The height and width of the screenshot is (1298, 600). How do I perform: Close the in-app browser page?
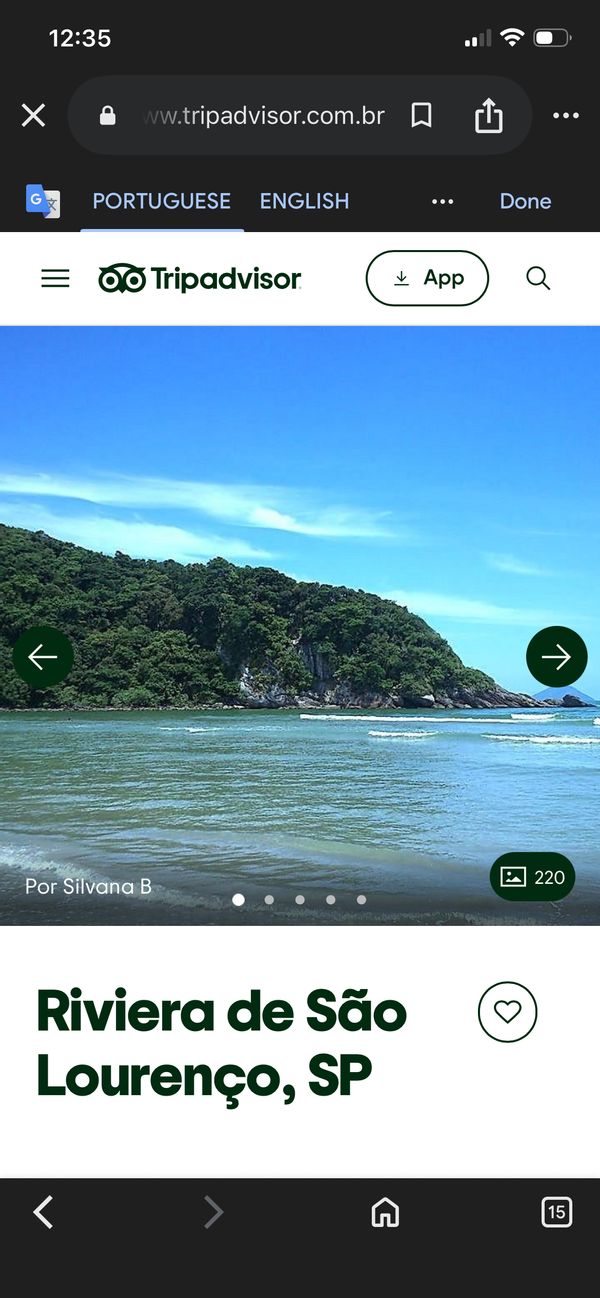[33, 116]
